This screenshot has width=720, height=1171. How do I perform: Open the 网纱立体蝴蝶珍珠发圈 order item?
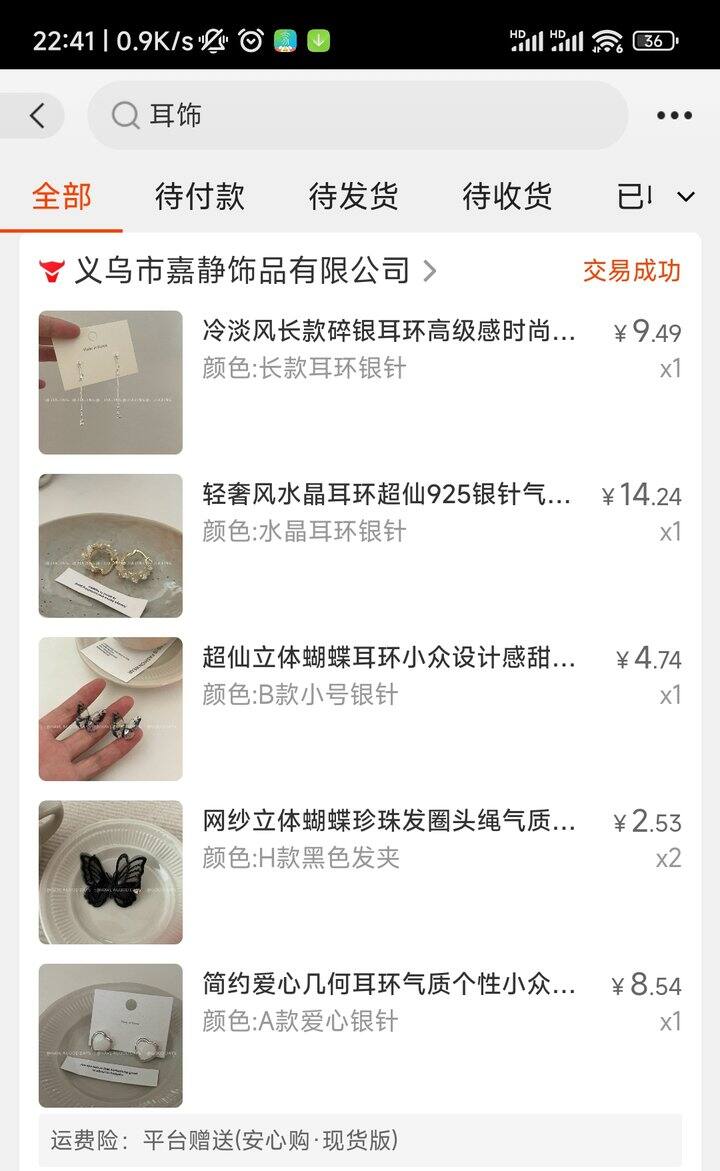pos(360,872)
